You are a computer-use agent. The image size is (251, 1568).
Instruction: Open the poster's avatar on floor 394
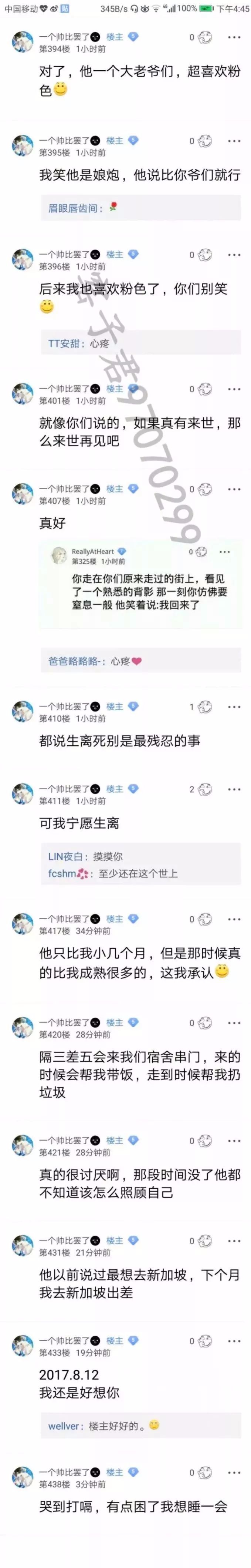point(23,42)
